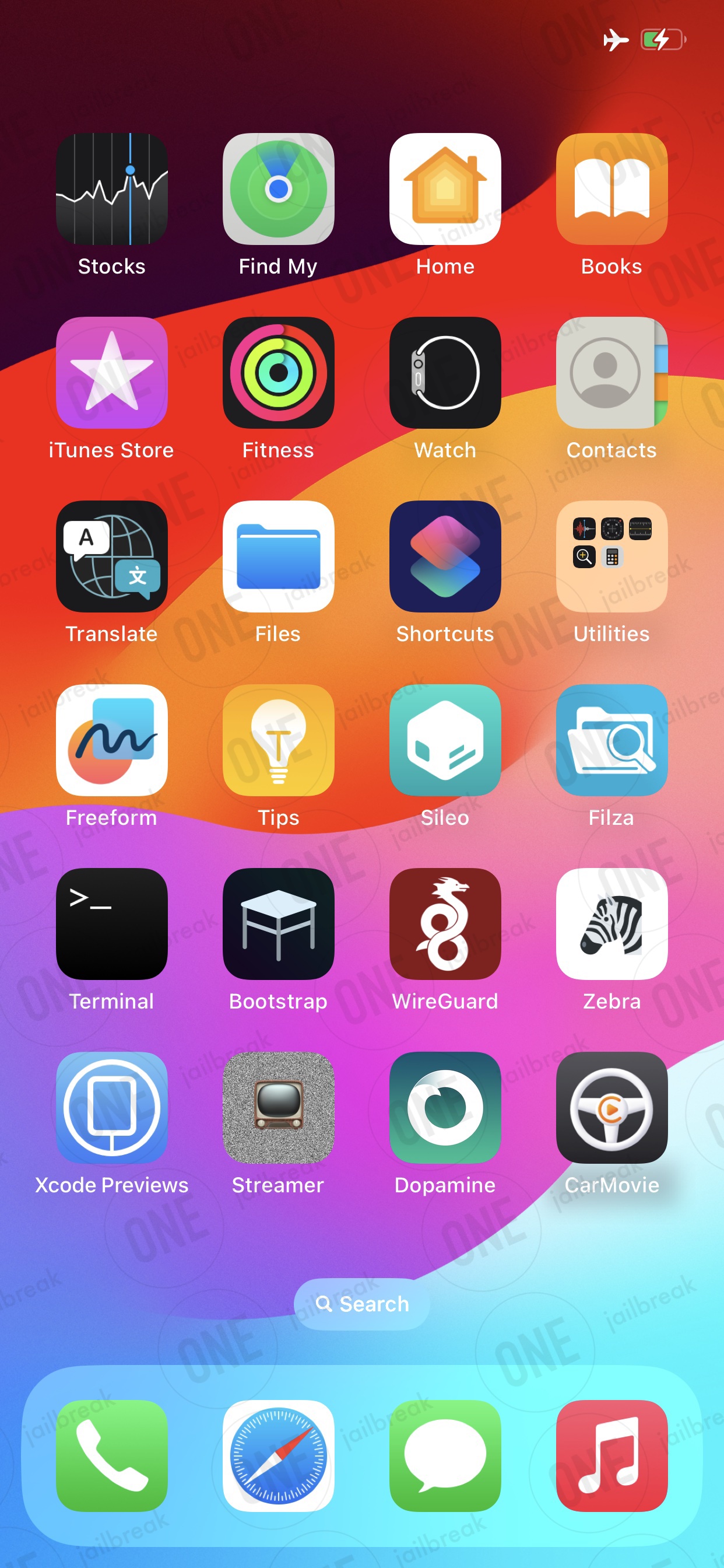This screenshot has width=724, height=1568.
Task: Open the Contacts app
Action: click(x=611, y=373)
